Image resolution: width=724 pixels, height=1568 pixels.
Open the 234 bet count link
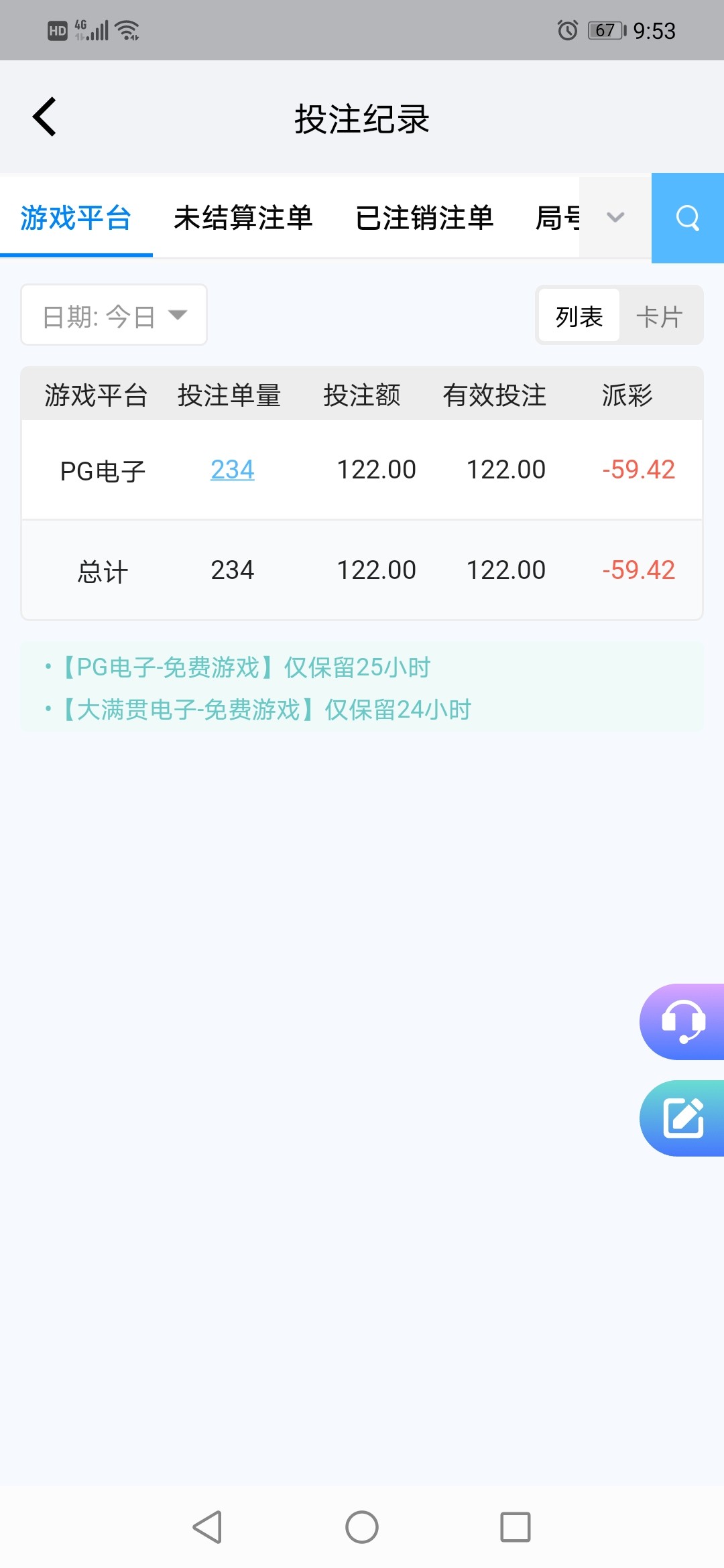coord(232,470)
